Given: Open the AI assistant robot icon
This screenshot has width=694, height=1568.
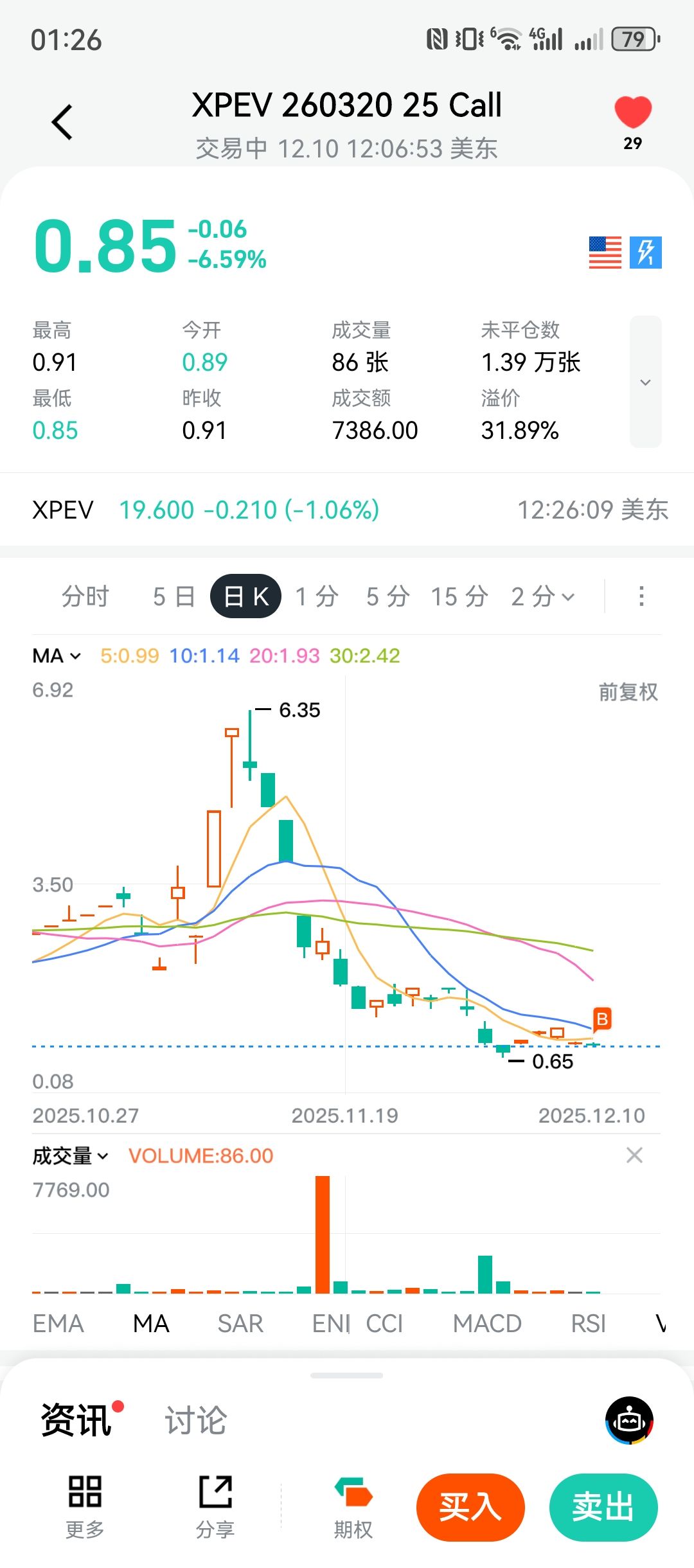Looking at the screenshot, I should pos(629,1421).
